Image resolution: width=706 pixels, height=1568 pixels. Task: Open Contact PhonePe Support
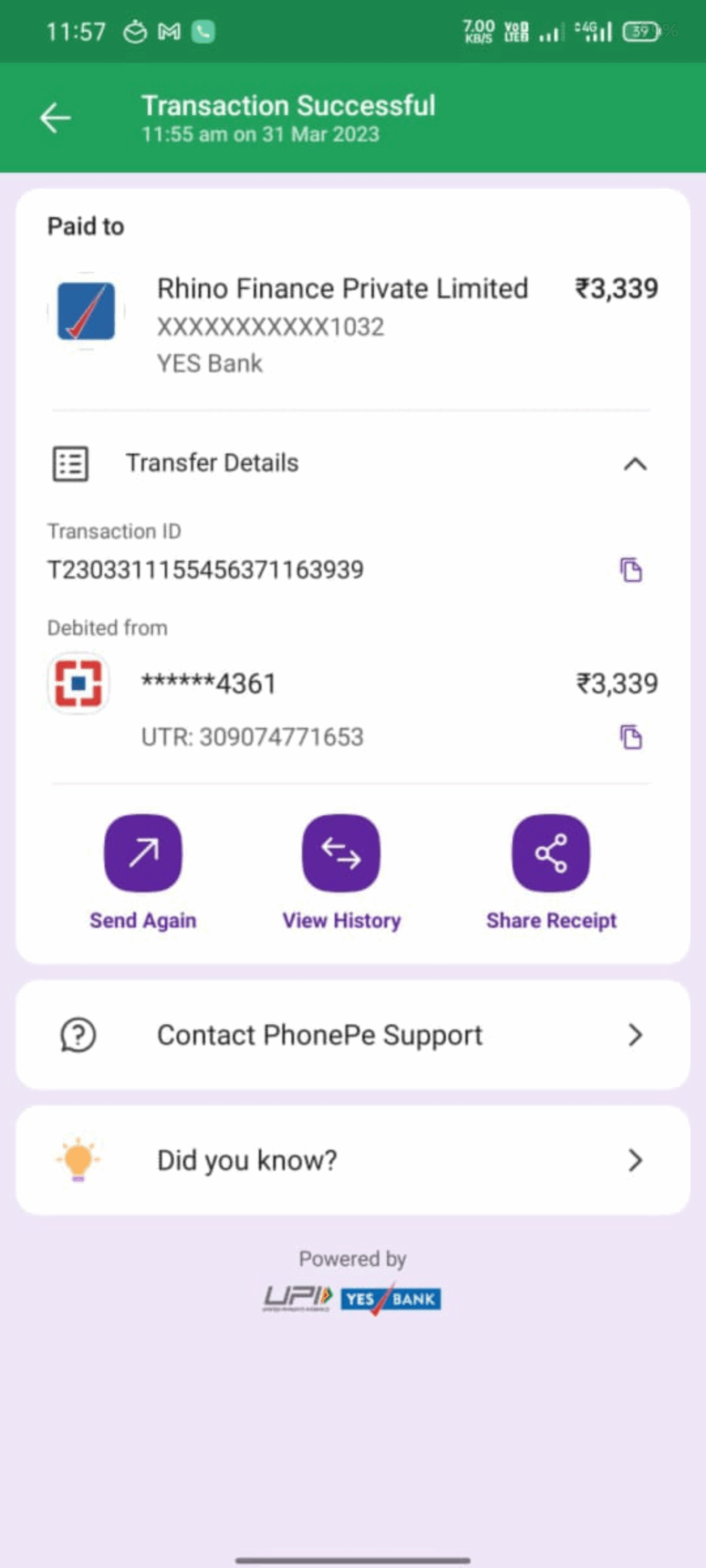pyautogui.click(x=352, y=1035)
